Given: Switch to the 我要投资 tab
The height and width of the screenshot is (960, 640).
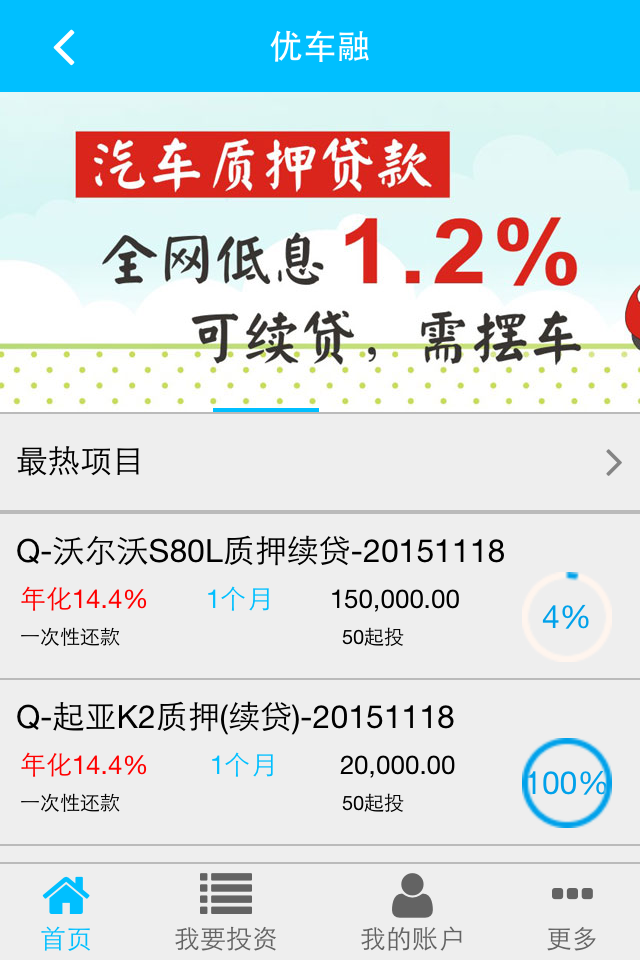Looking at the screenshot, I should [226, 912].
